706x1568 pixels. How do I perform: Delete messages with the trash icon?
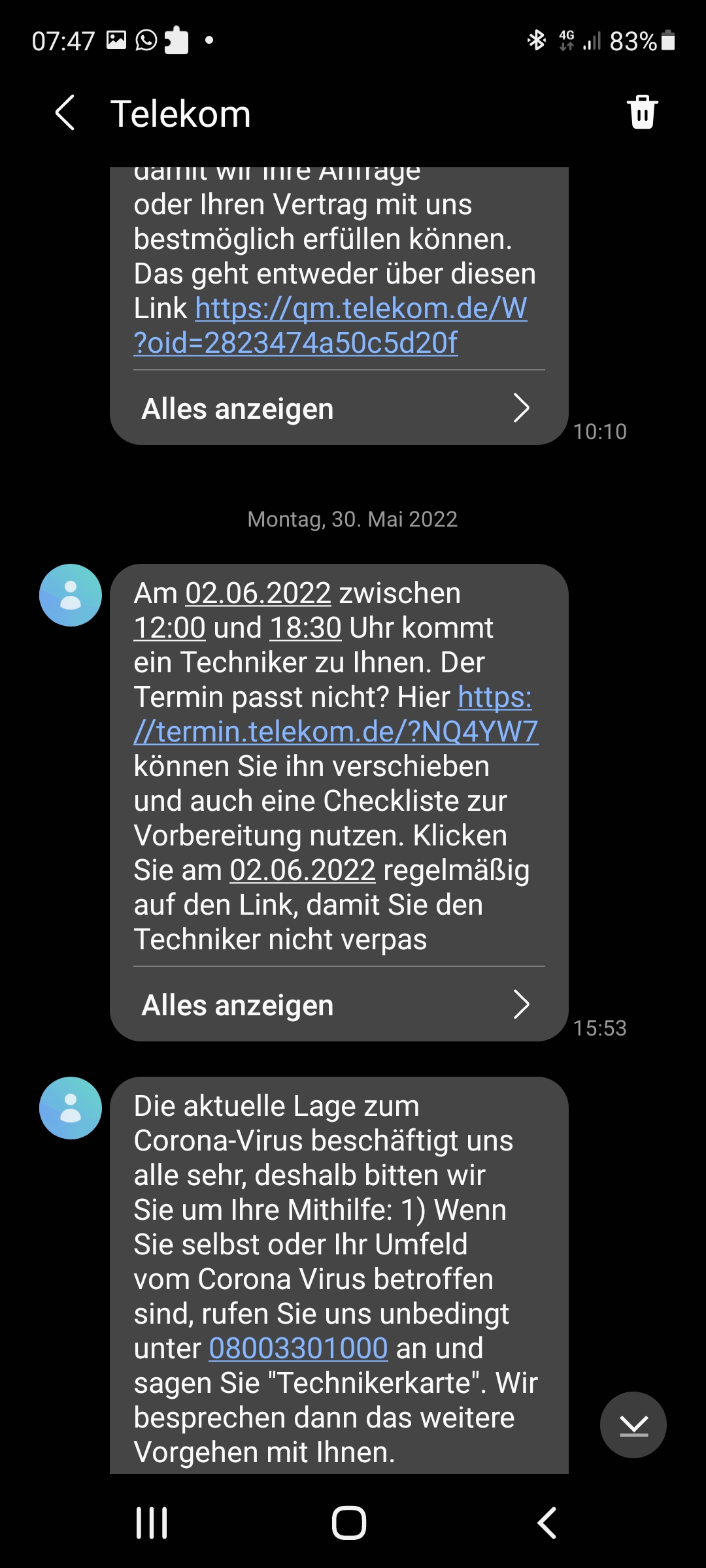pos(642,112)
